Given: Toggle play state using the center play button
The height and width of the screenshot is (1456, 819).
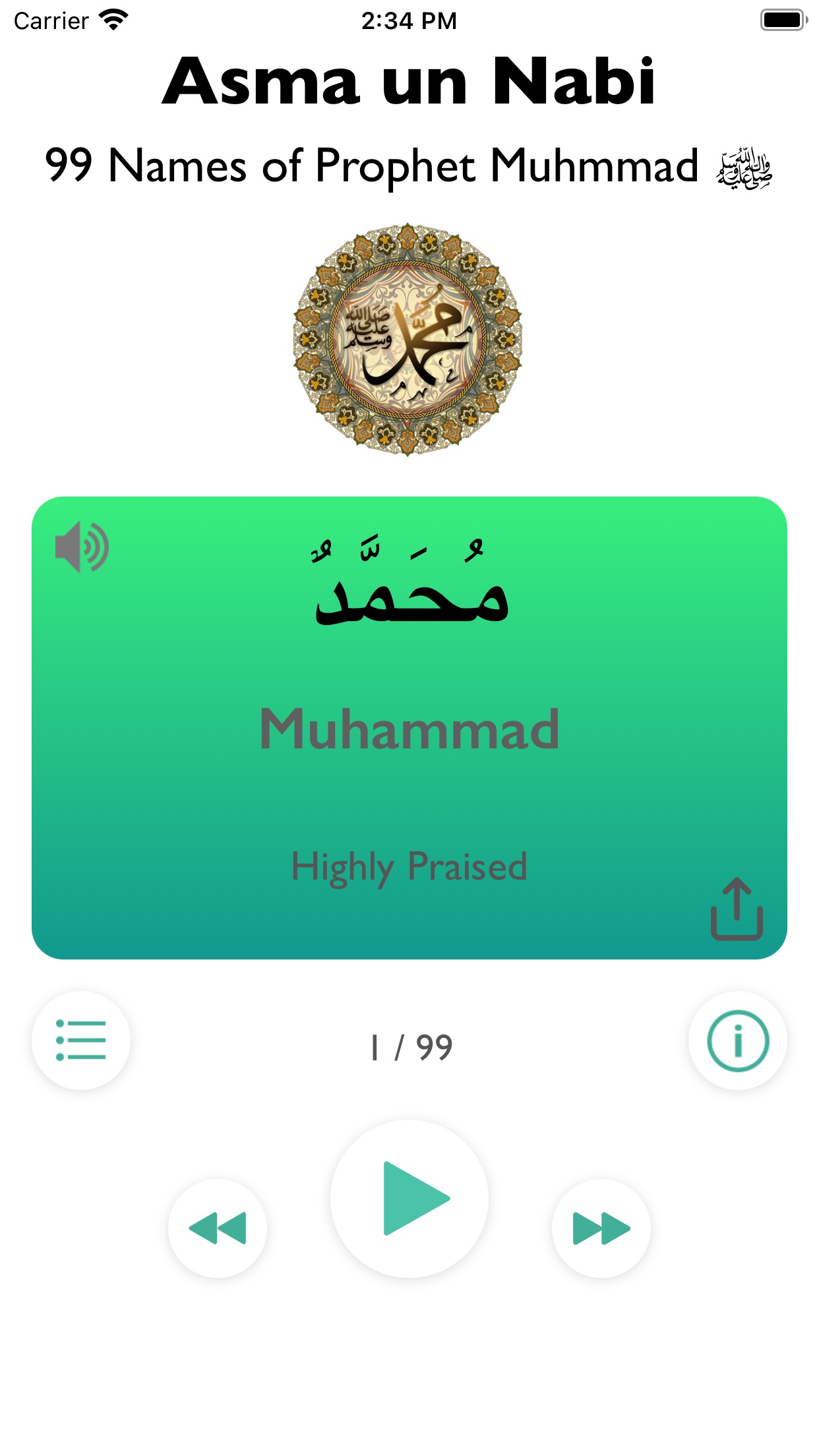Looking at the screenshot, I should 409,1197.
